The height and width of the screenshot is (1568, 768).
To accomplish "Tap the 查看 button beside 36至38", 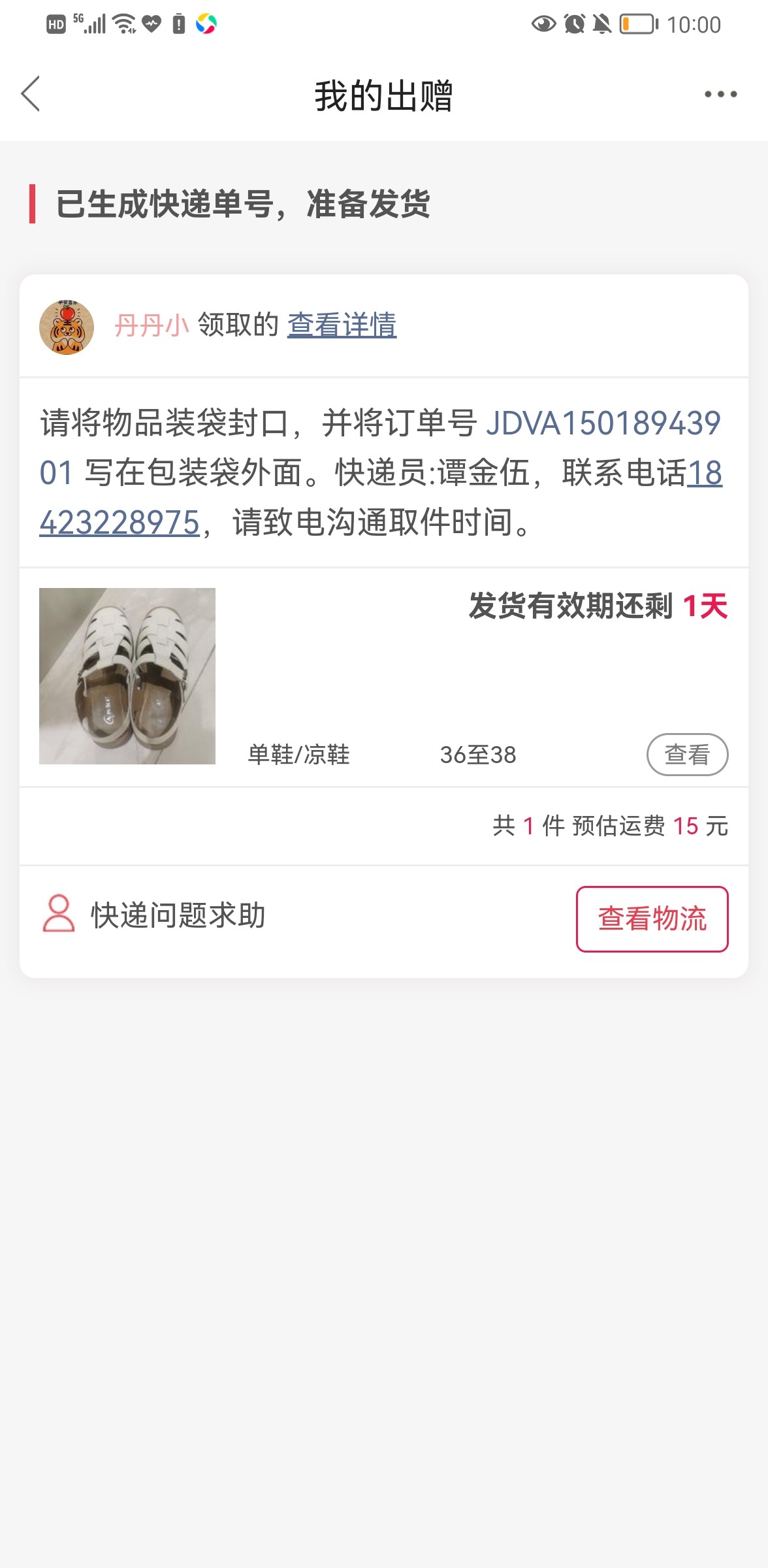I will click(x=687, y=755).
